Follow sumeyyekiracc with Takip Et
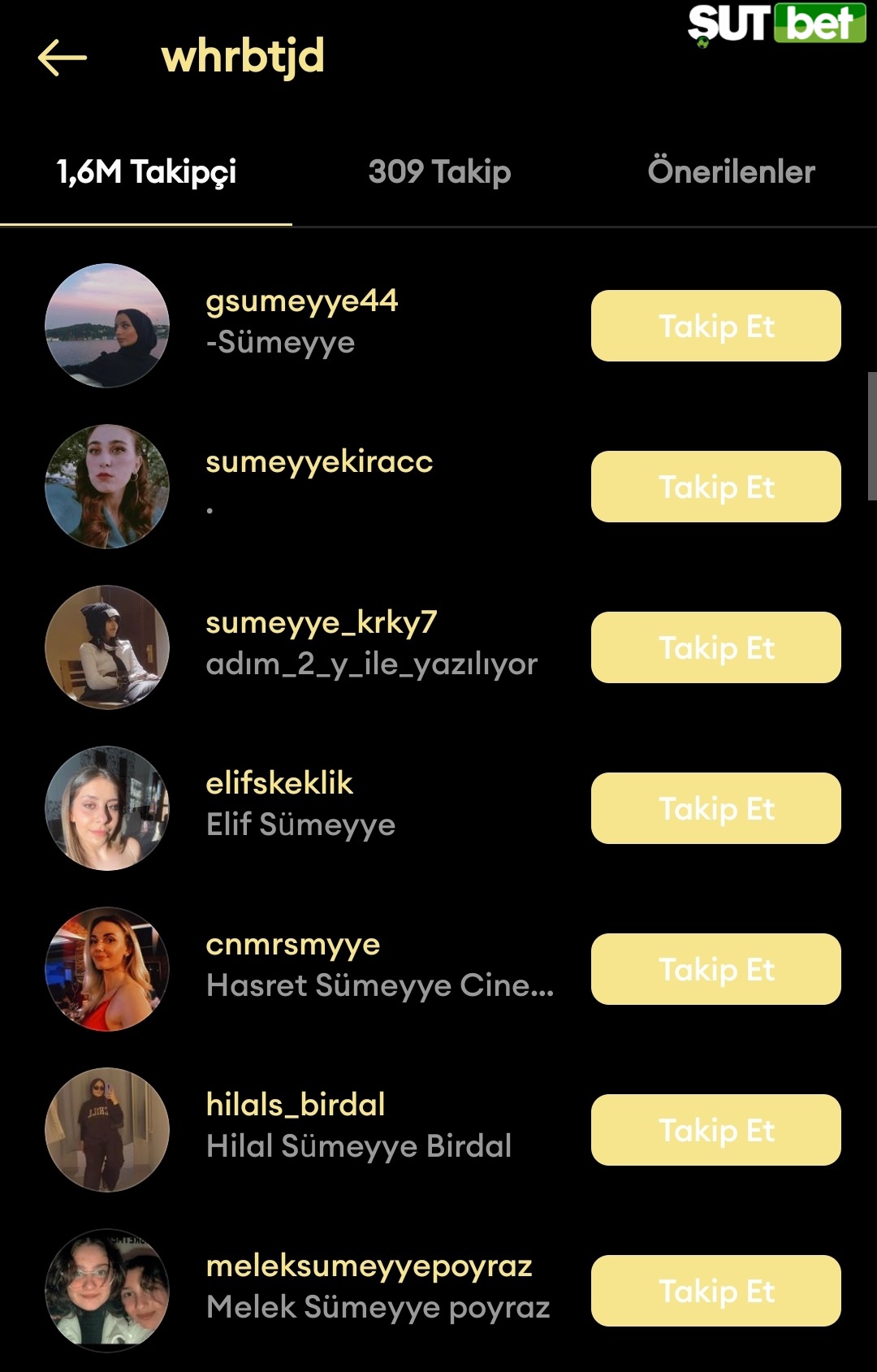This screenshot has height=1372, width=877. pos(715,487)
